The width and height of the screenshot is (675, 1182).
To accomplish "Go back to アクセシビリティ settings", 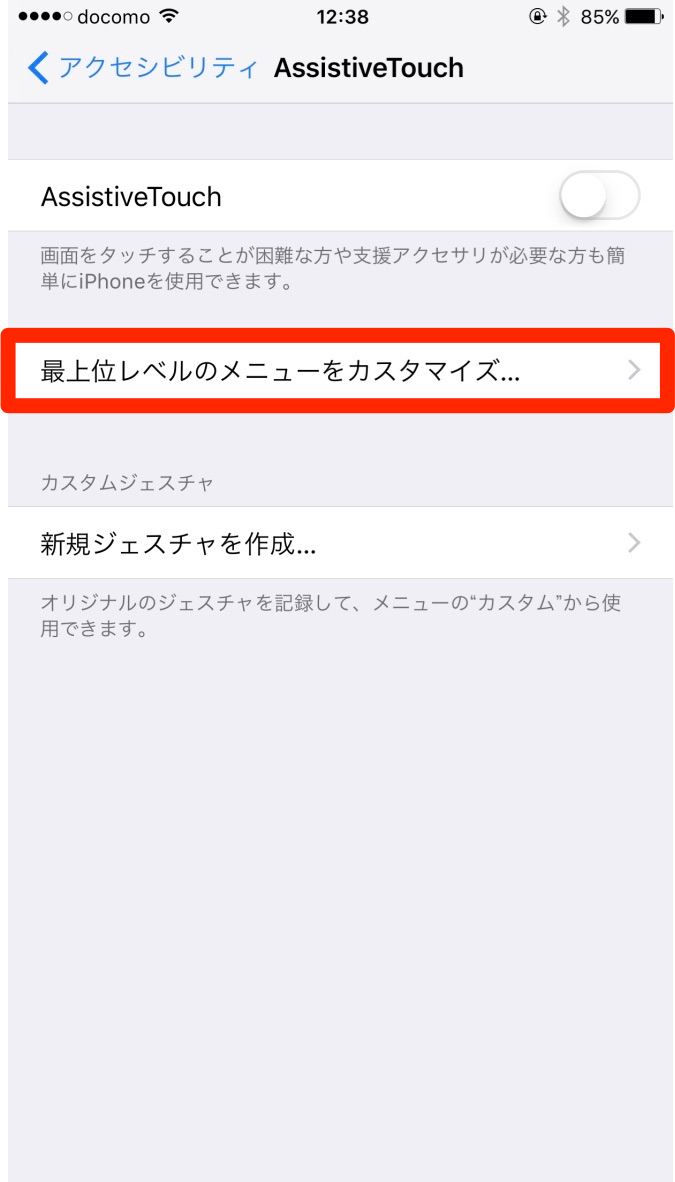I will [140, 68].
